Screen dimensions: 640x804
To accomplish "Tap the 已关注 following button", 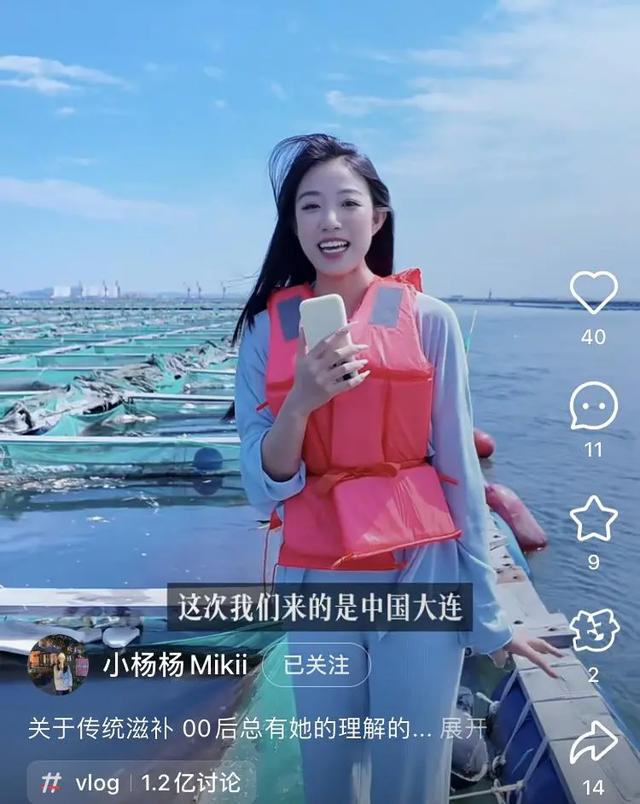I will [x=316, y=664].
